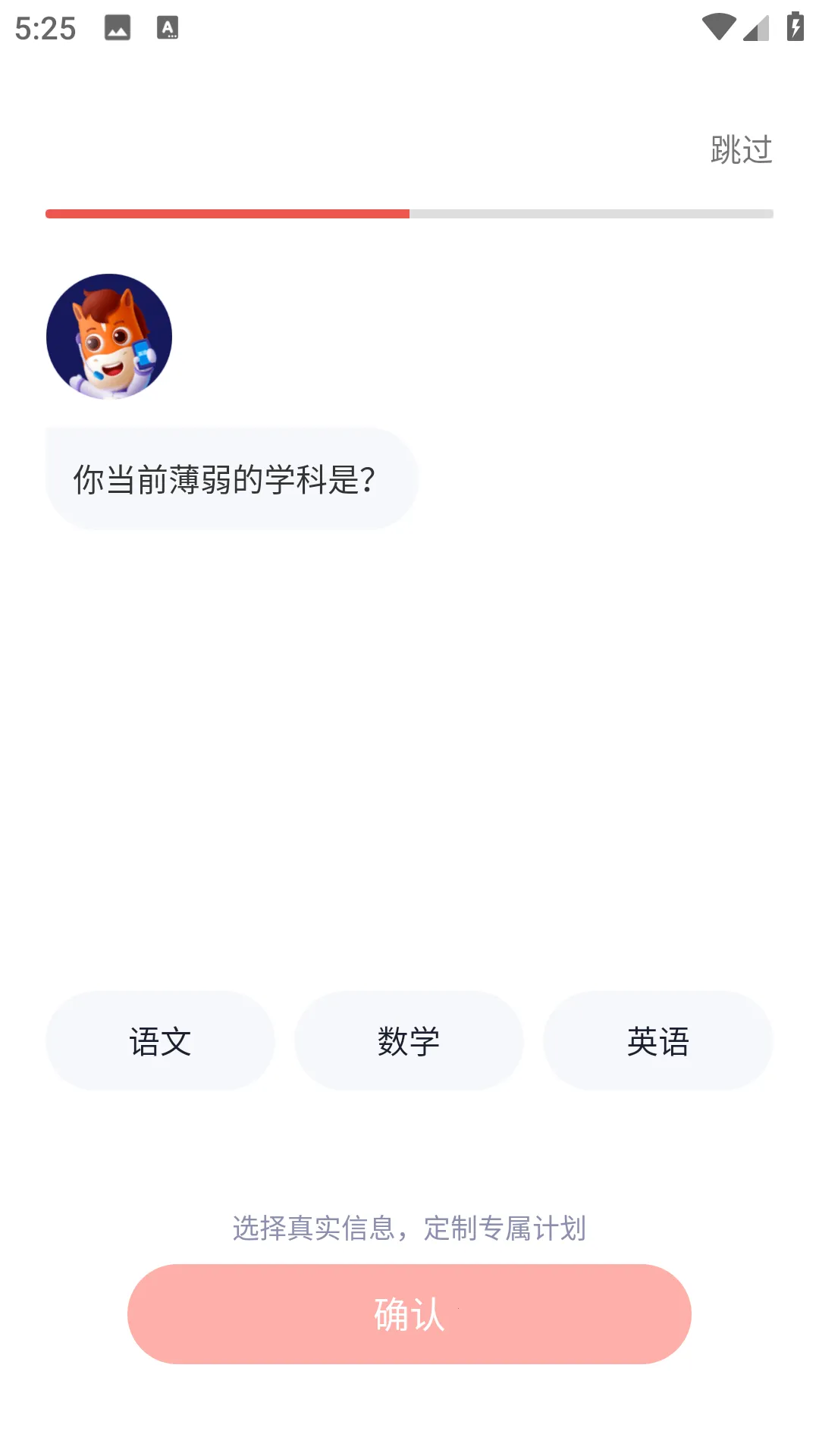Tap the status bar area
This screenshot has height=1456, width=819.
tap(409, 29)
